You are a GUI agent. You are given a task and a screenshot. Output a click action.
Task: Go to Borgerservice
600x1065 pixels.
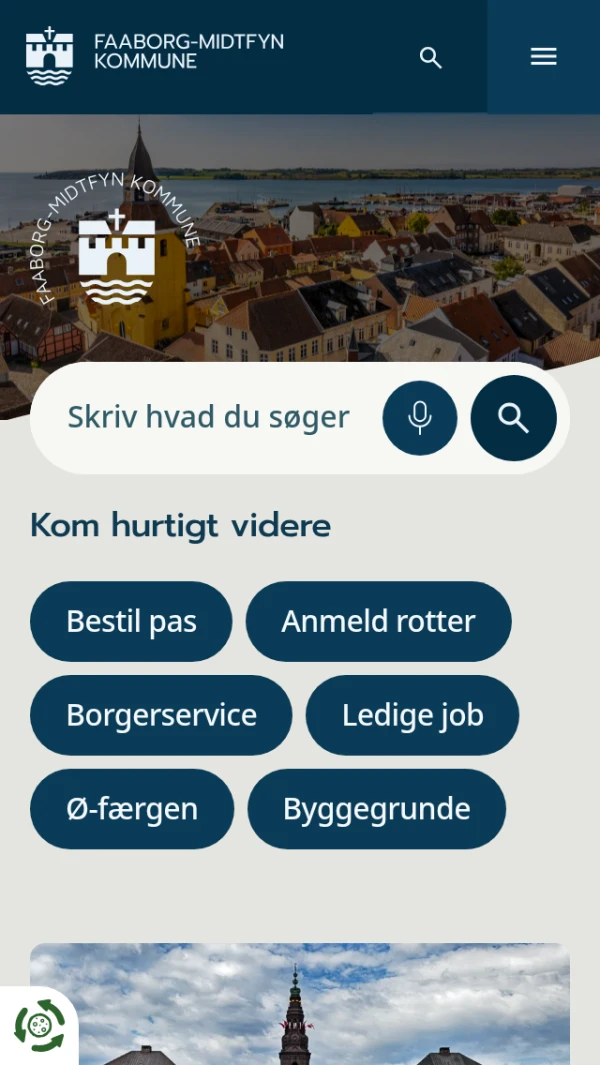tap(161, 715)
